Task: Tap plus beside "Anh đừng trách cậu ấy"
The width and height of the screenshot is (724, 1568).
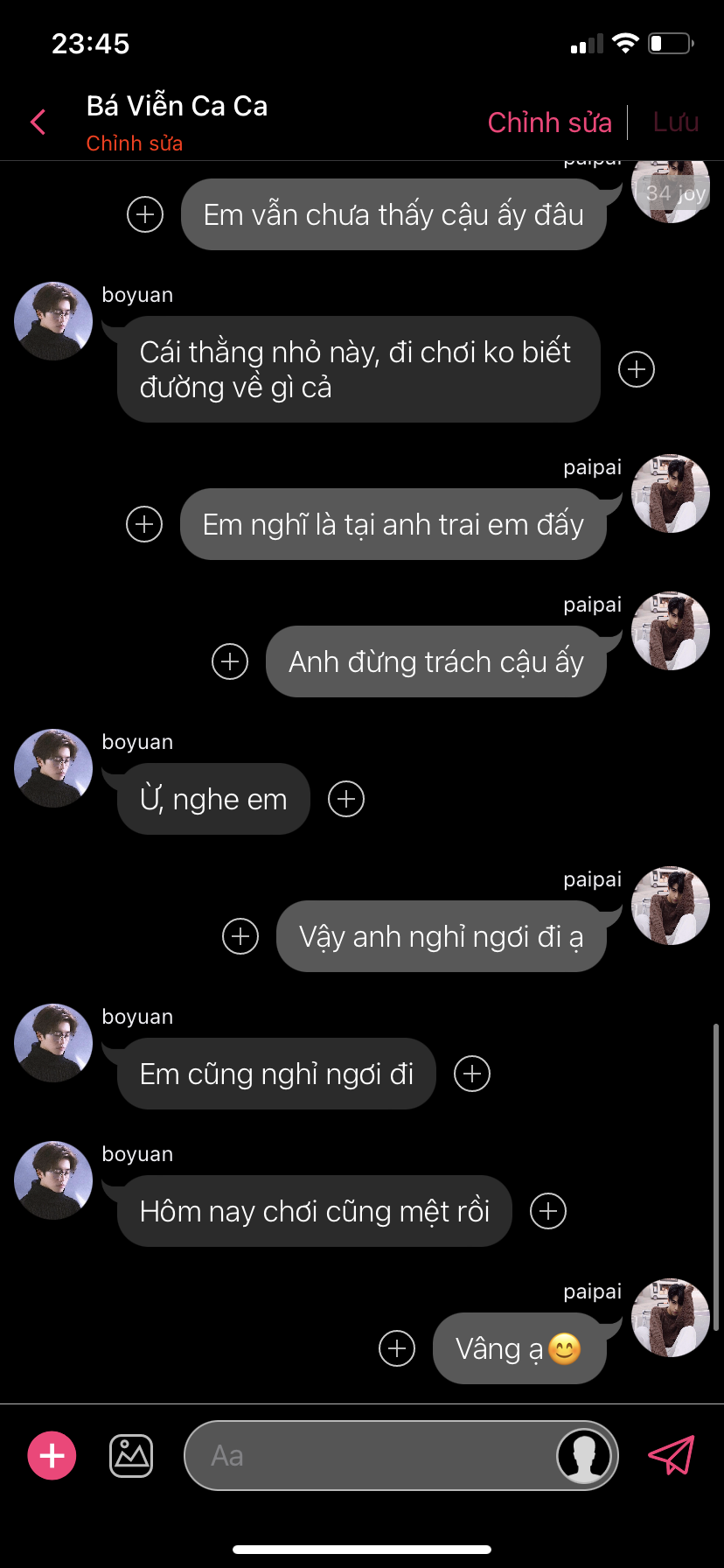Action: [x=230, y=661]
